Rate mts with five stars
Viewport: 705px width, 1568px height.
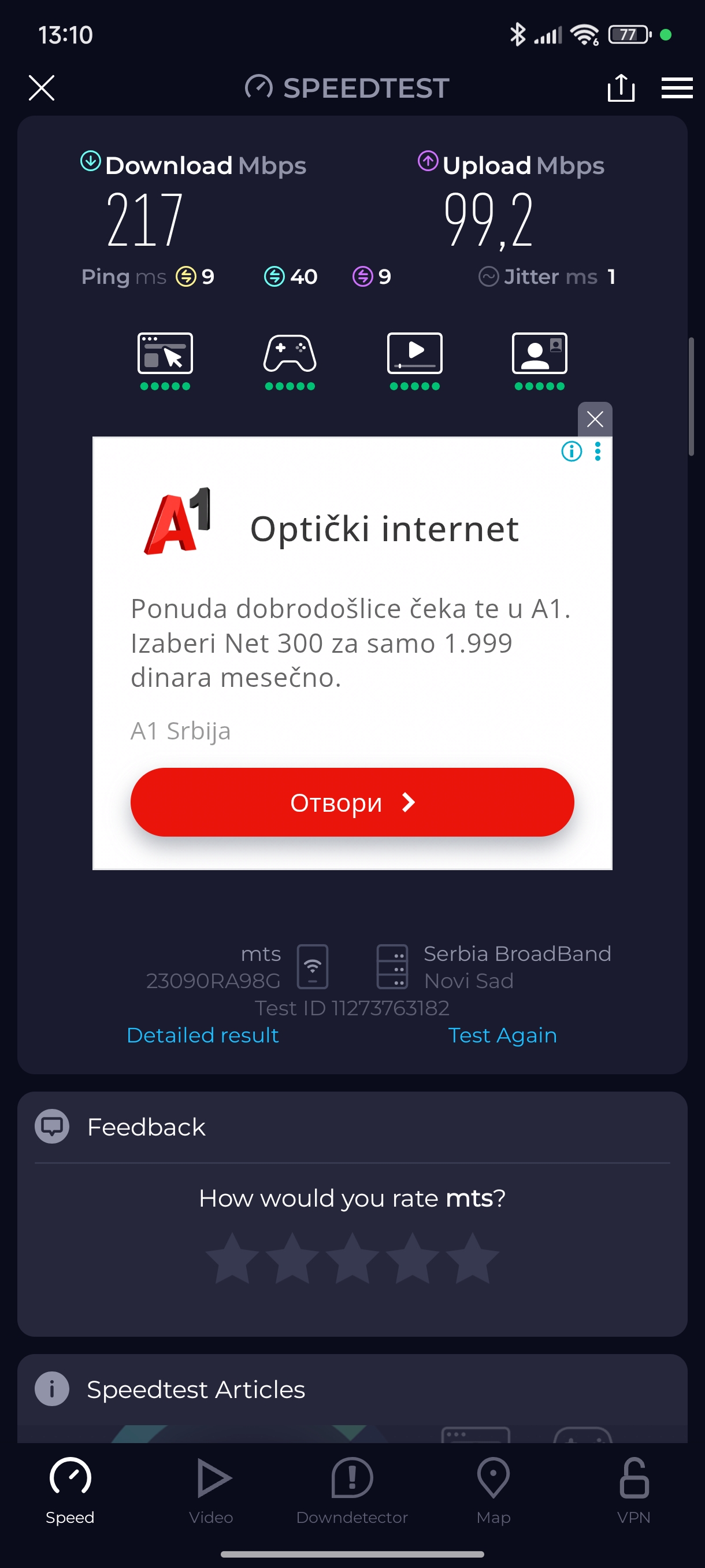472,1258
